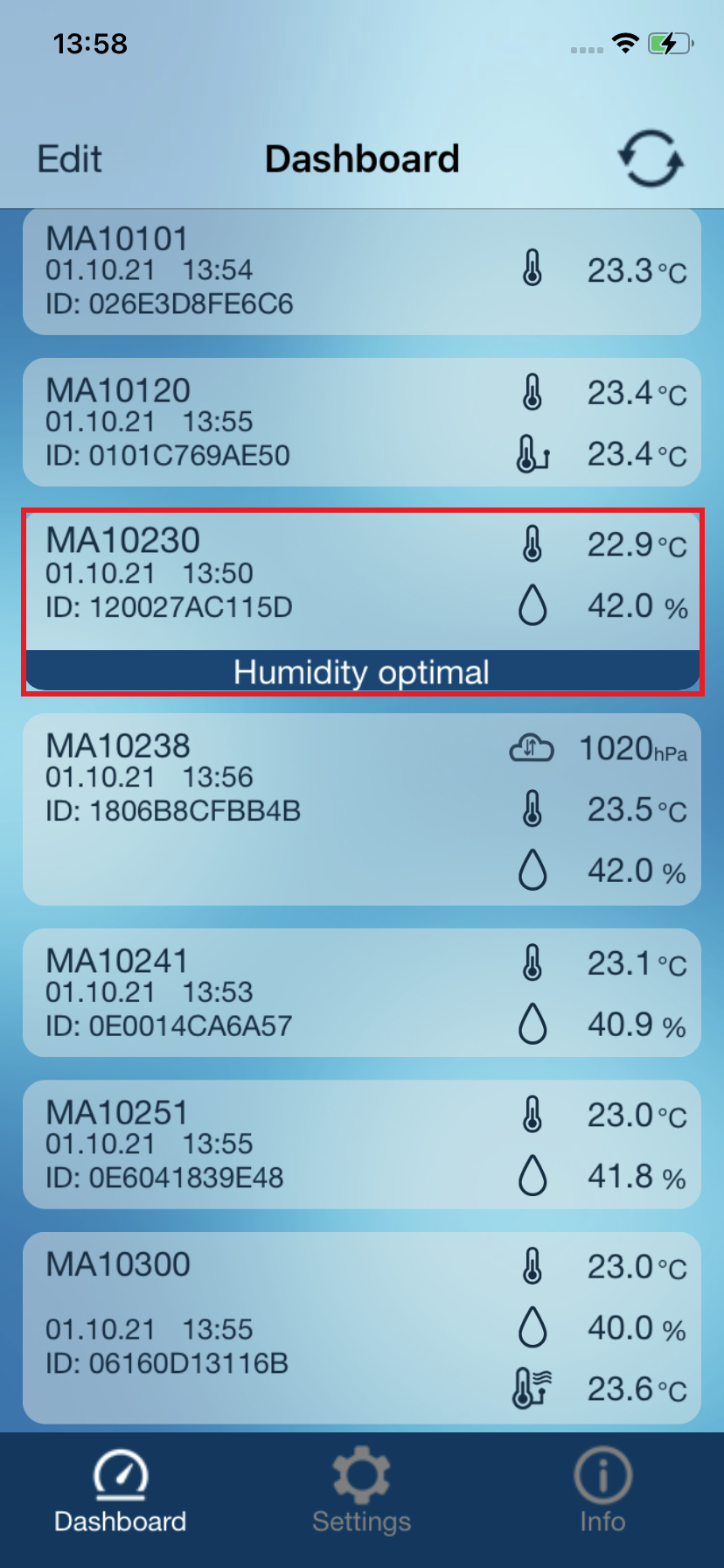Screen dimensions: 724x1568
Task: Show the MA10251 sensor details
Action: (x=362, y=1144)
